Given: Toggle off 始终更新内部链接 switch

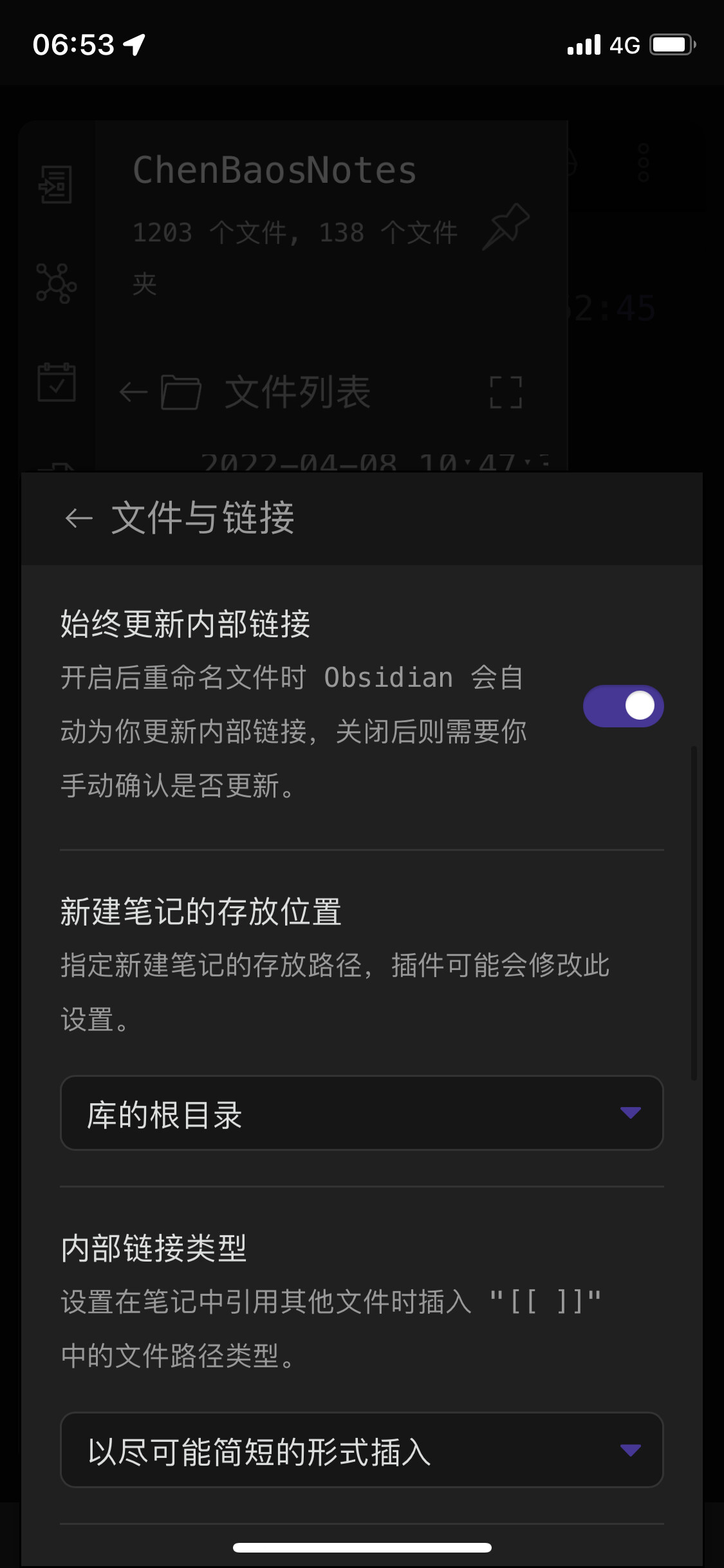Looking at the screenshot, I should pyautogui.click(x=623, y=706).
